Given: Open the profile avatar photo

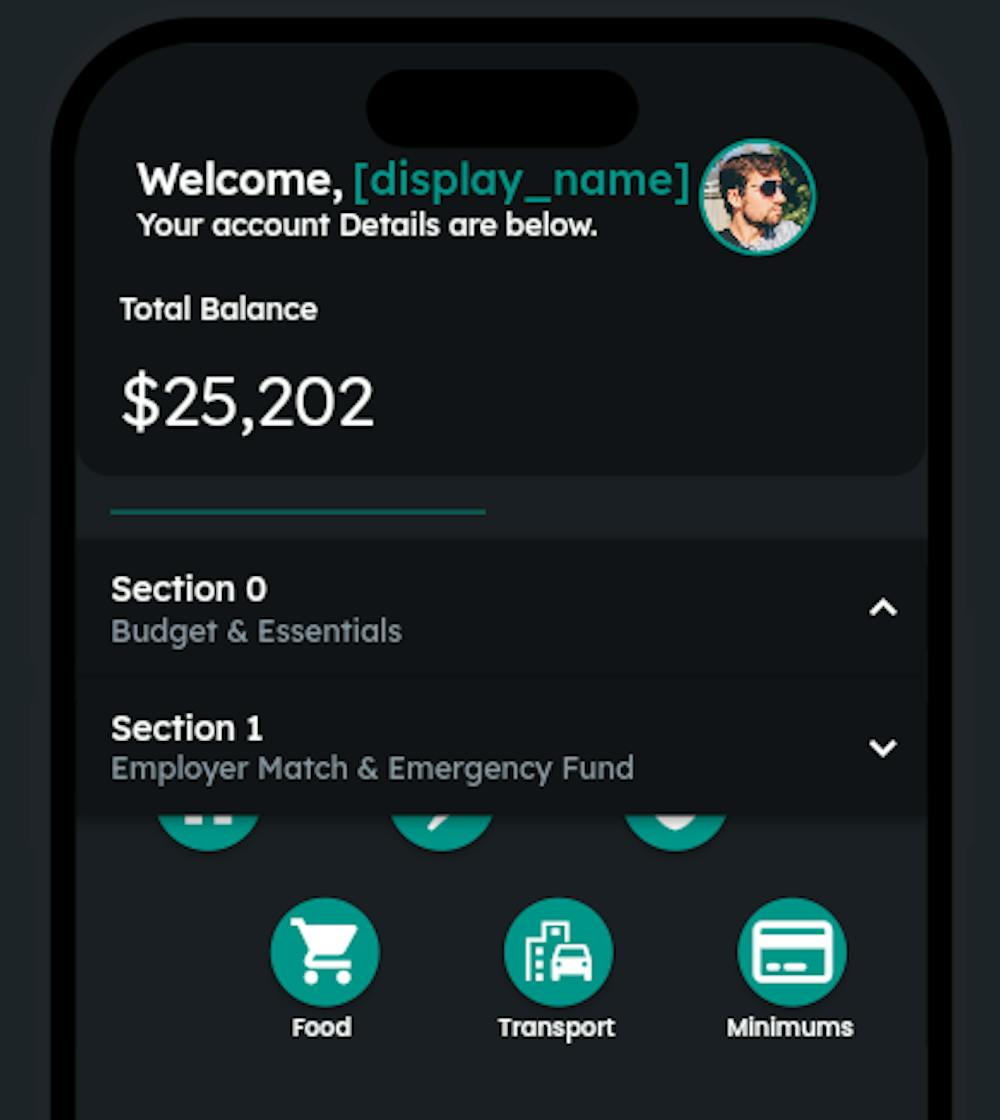Looking at the screenshot, I should pyautogui.click(x=757, y=197).
